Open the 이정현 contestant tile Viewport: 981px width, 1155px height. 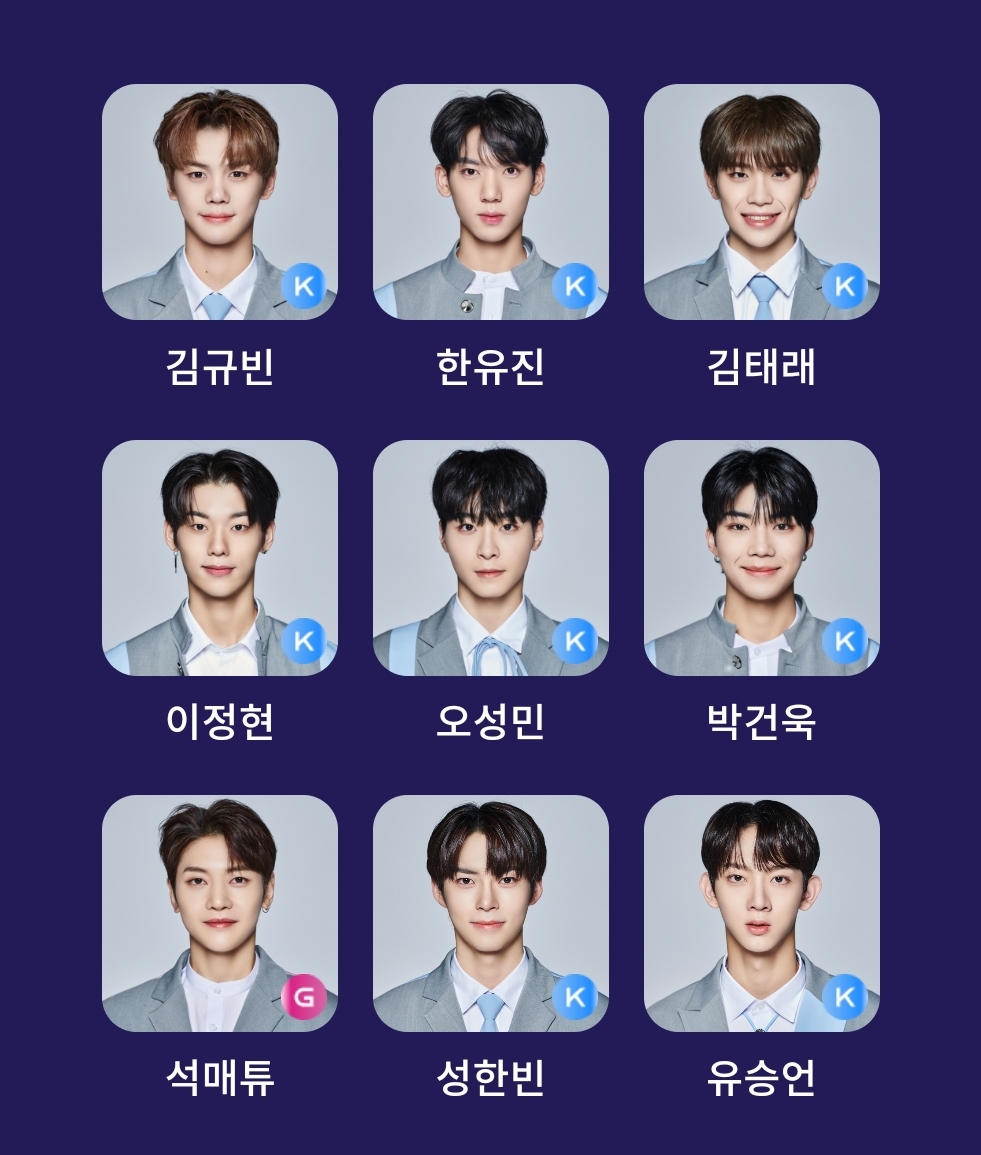click(x=219, y=558)
